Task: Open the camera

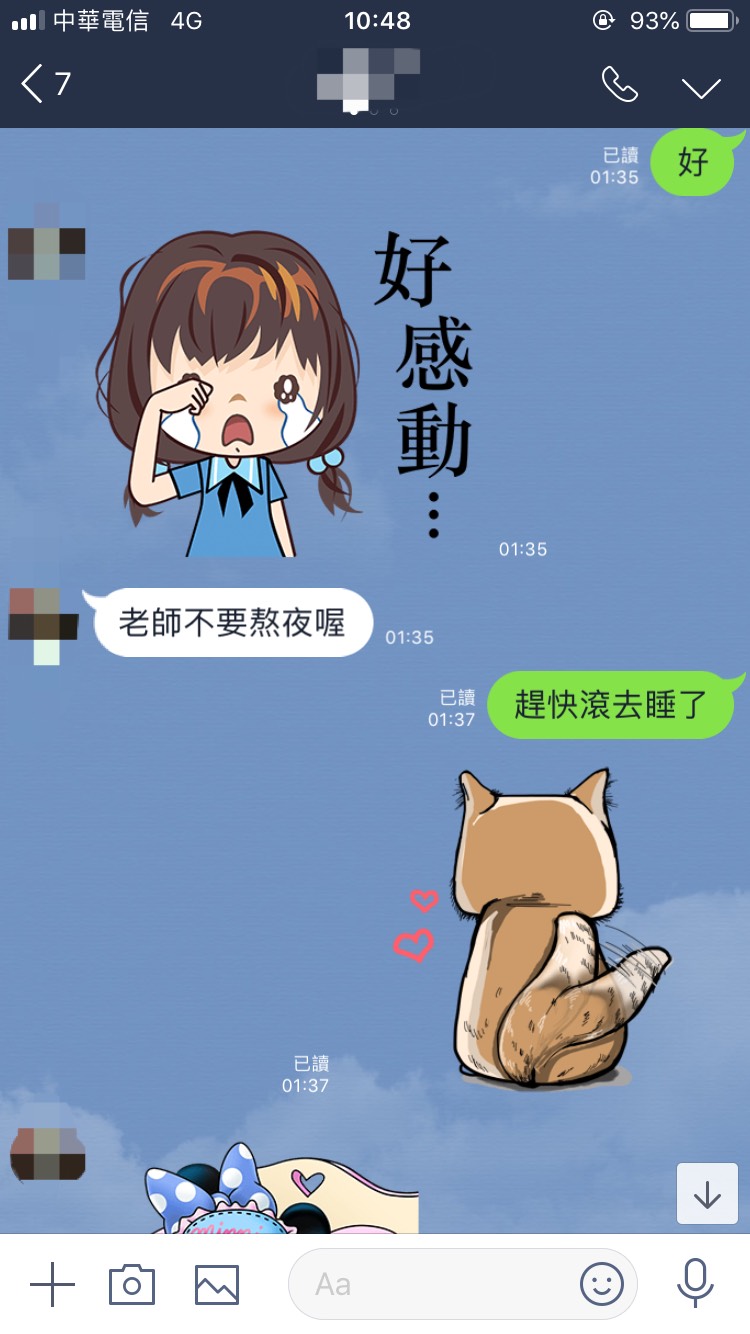Action: click(x=131, y=1284)
